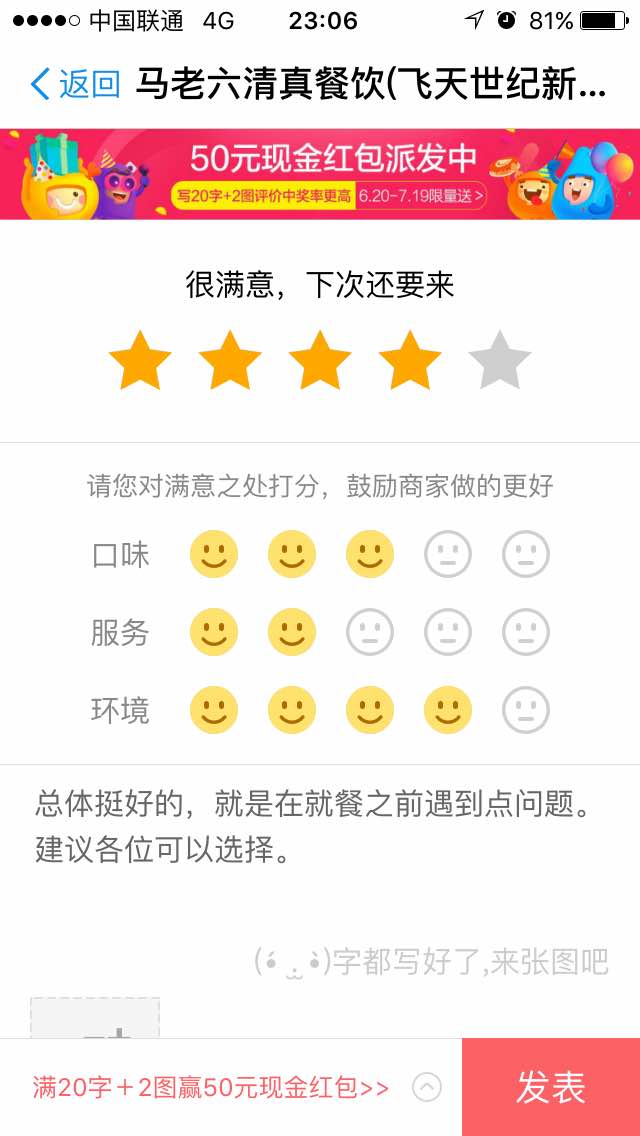Expand the red packet info arrow
The height and width of the screenshot is (1136, 640).
(x=427, y=1087)
